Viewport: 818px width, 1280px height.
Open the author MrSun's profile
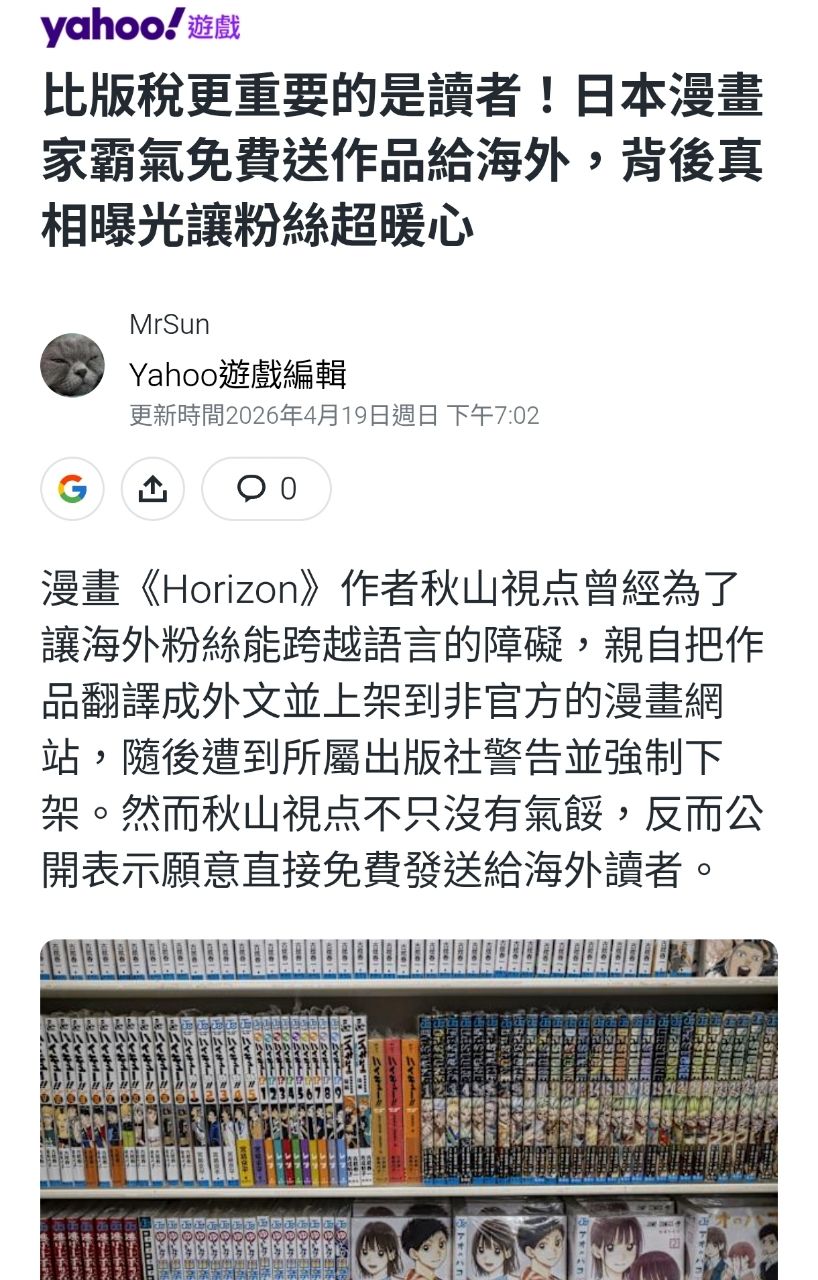[169, 324]
